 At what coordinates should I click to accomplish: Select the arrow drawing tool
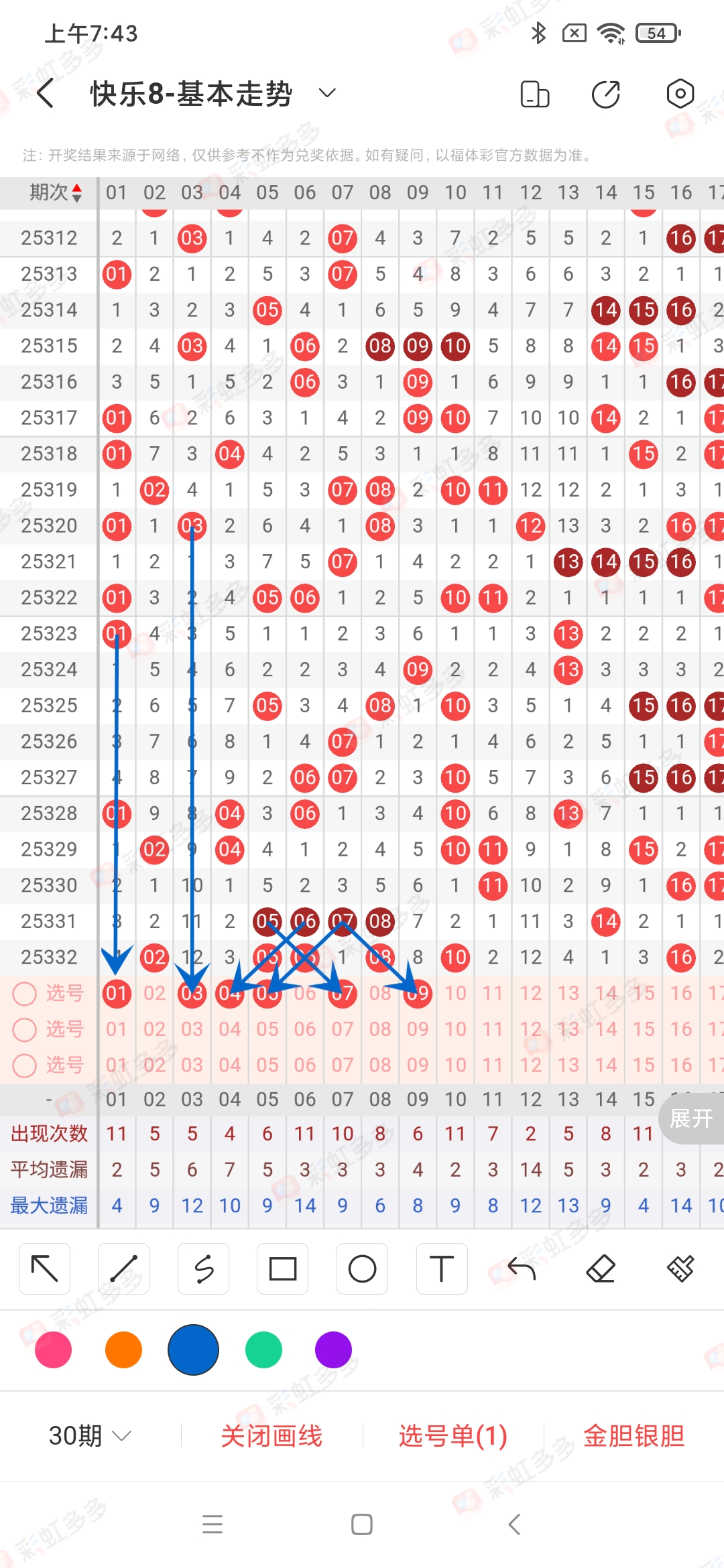(45, 1268)
